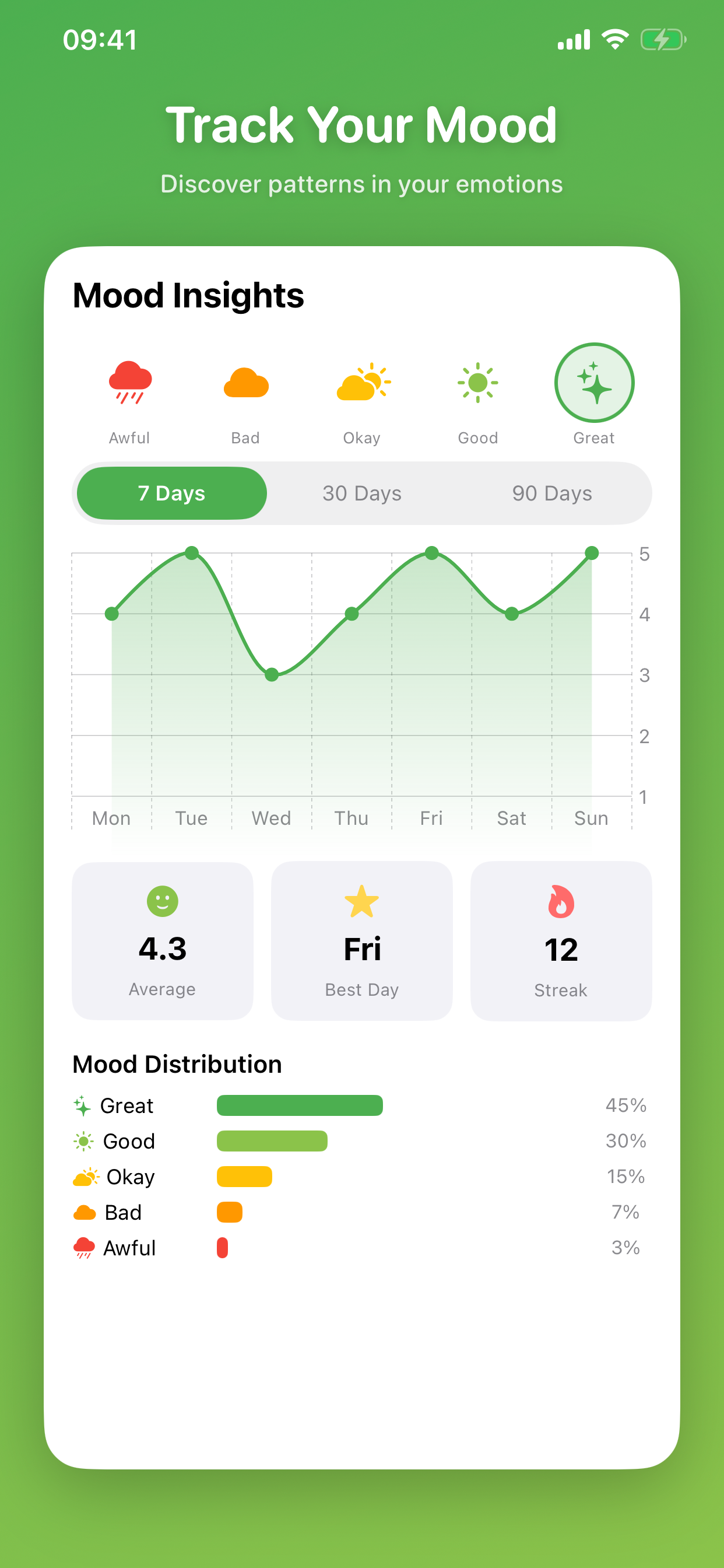Select the Great sparkles mood icon
This screenshot has height=1568, width=724.
pos(593,381)
